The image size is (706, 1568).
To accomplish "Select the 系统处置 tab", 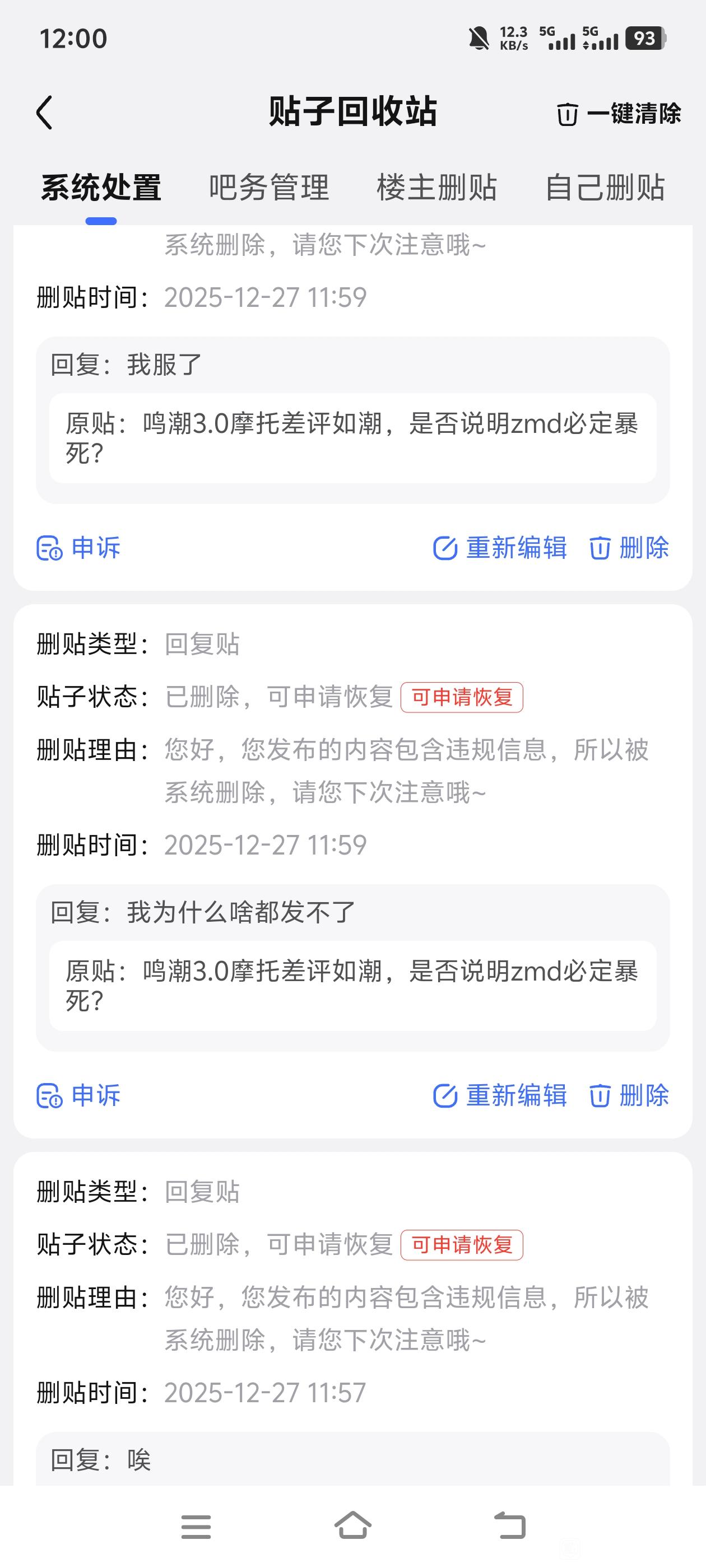I will pyautogui.click(x=101, y=188).
